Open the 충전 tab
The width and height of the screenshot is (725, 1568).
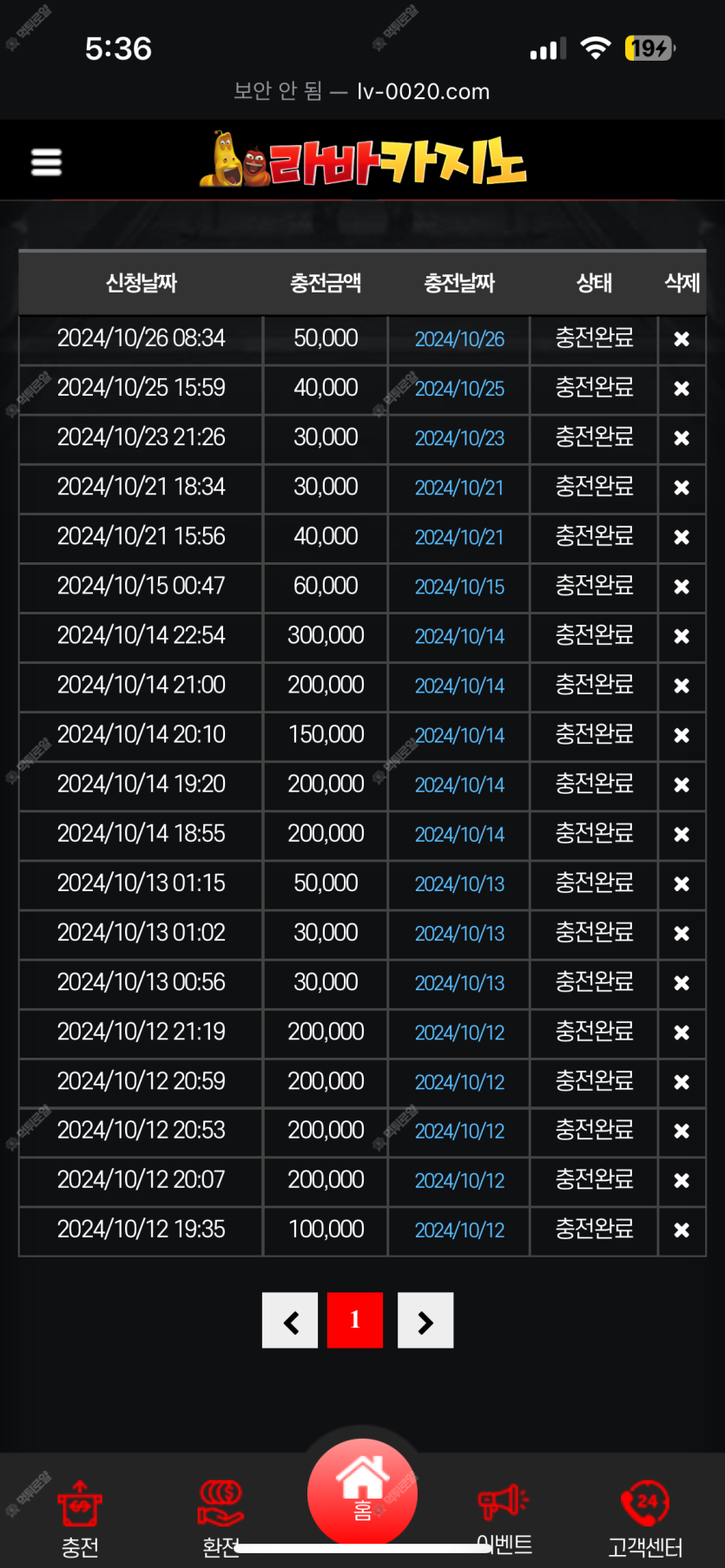point(80,1519)
